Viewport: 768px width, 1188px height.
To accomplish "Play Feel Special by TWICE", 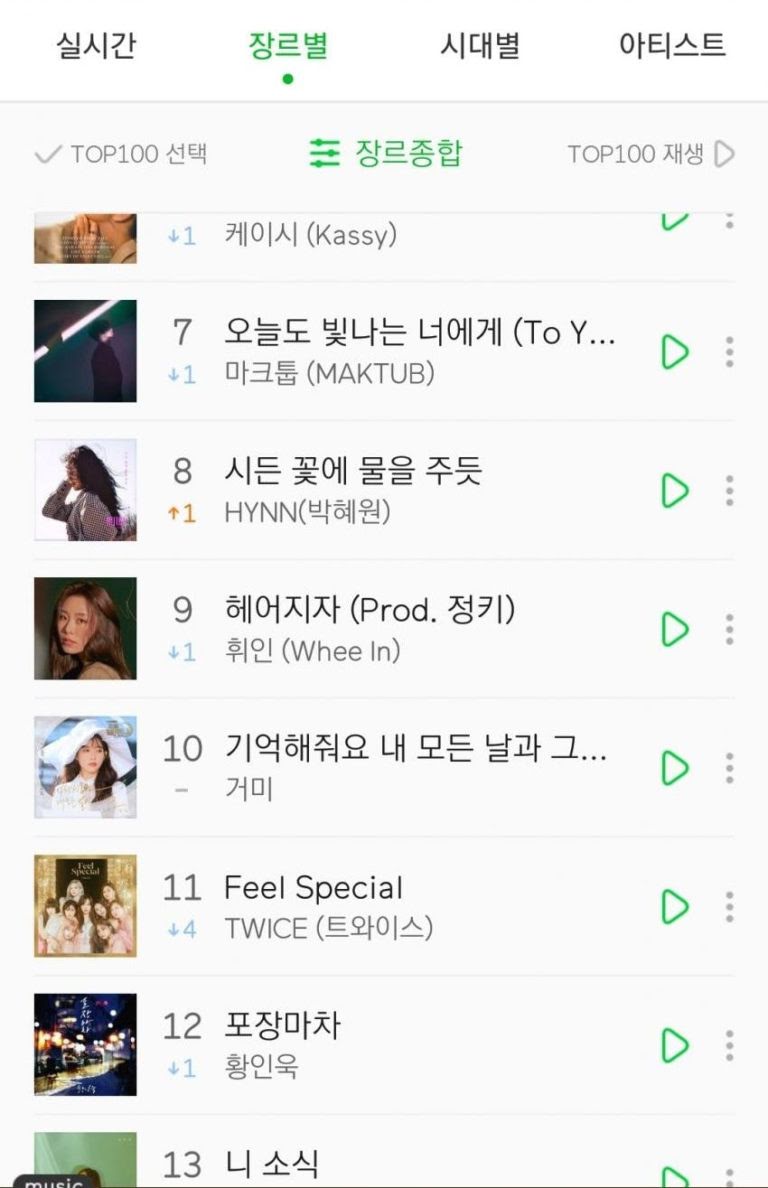I will (x=675, y=907).
